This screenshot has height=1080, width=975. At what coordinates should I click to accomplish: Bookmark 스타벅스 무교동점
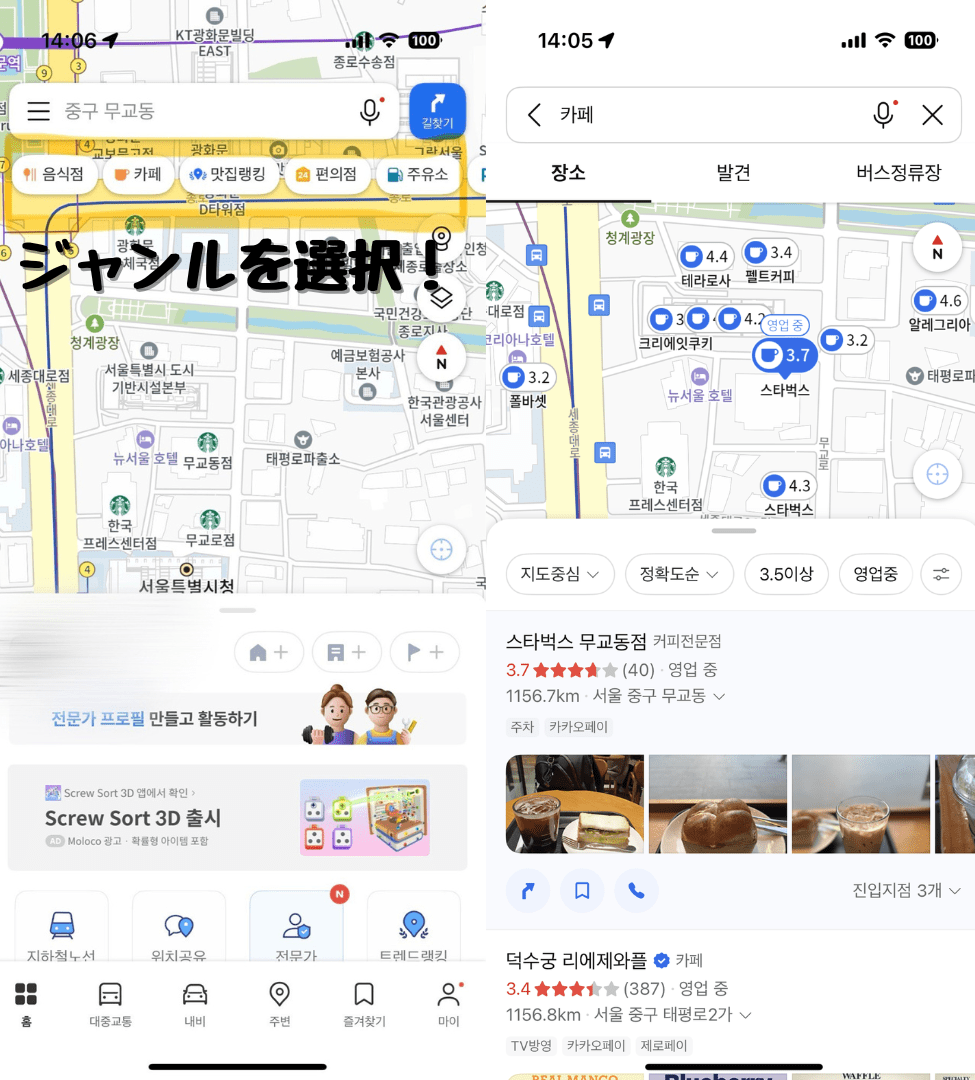click(582, 890)
